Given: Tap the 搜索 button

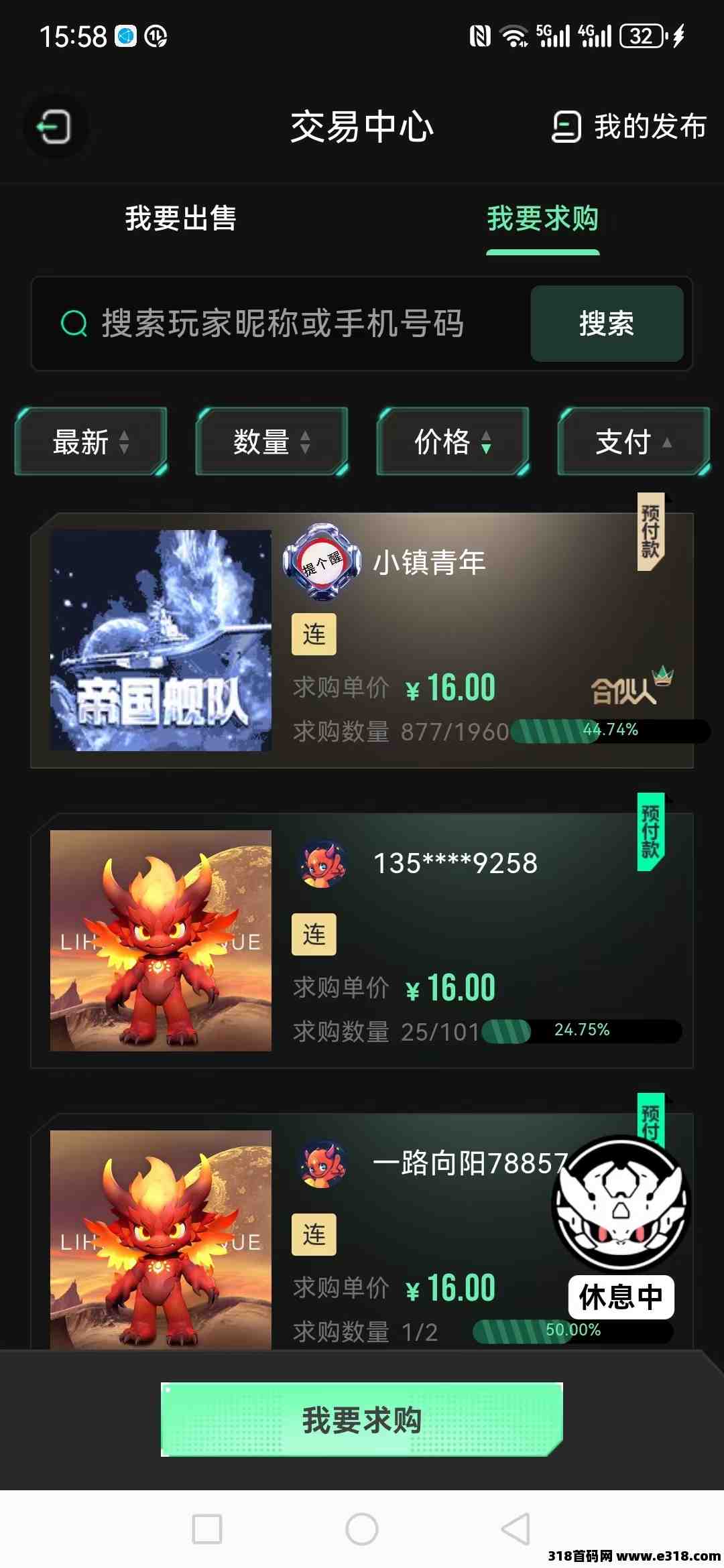Looking at the screenshot, I should point(607,324).
